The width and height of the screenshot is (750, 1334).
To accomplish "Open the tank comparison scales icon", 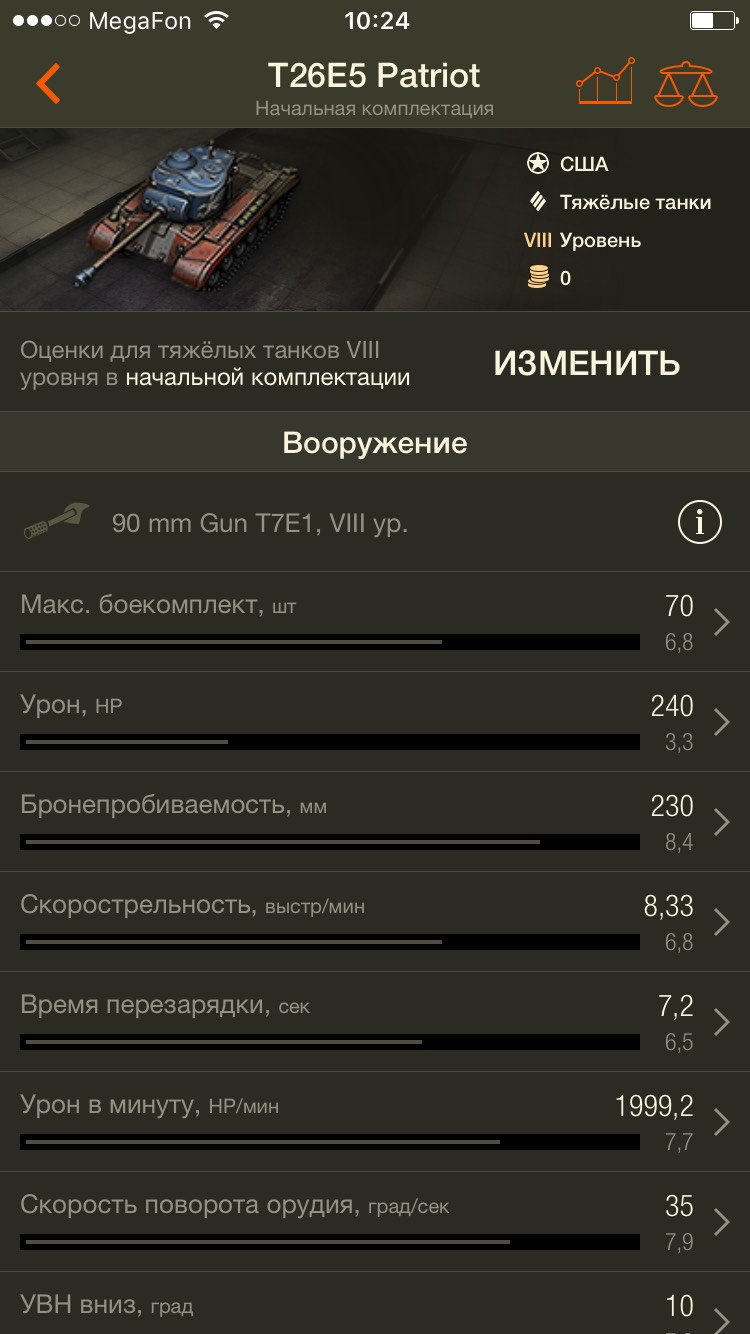I will click(686, 84).
